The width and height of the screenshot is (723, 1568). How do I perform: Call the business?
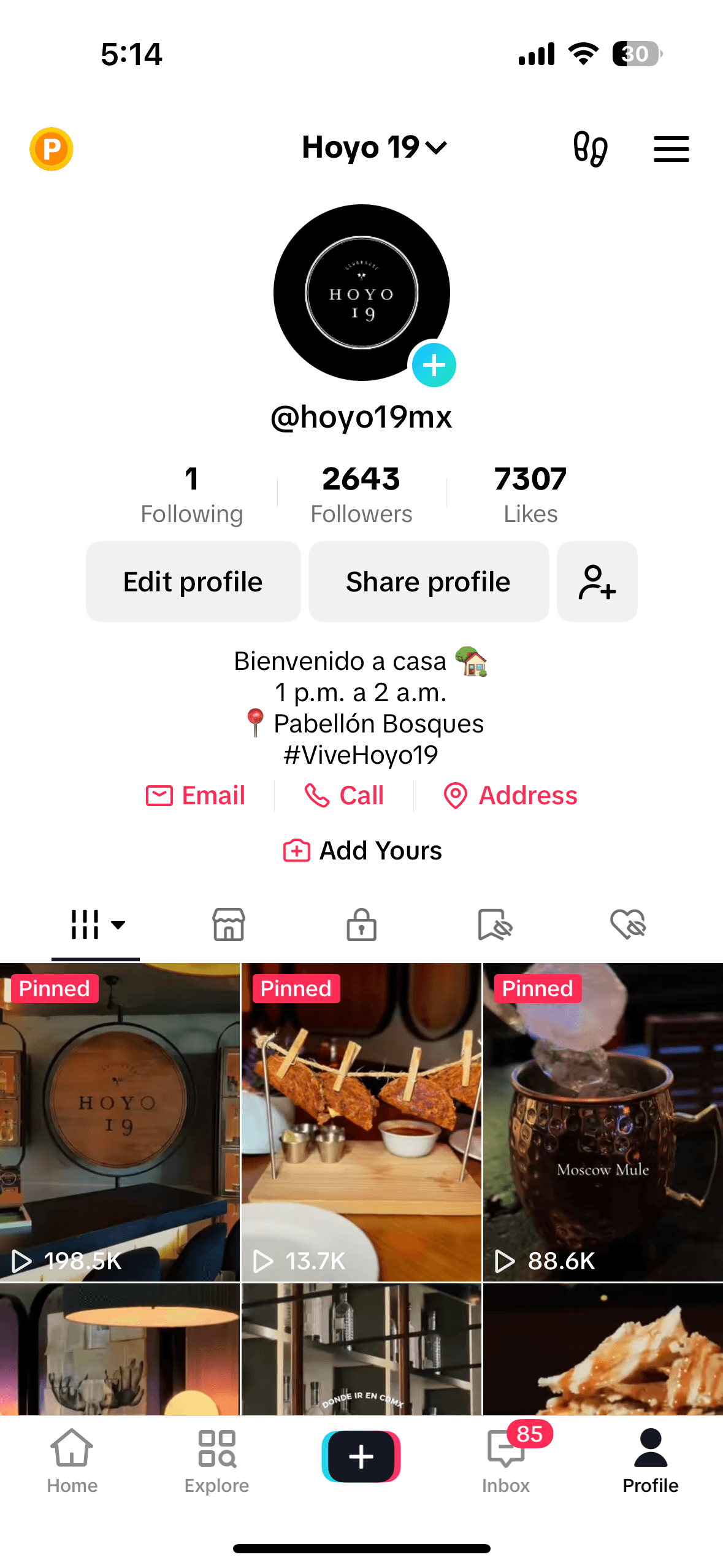344,796
